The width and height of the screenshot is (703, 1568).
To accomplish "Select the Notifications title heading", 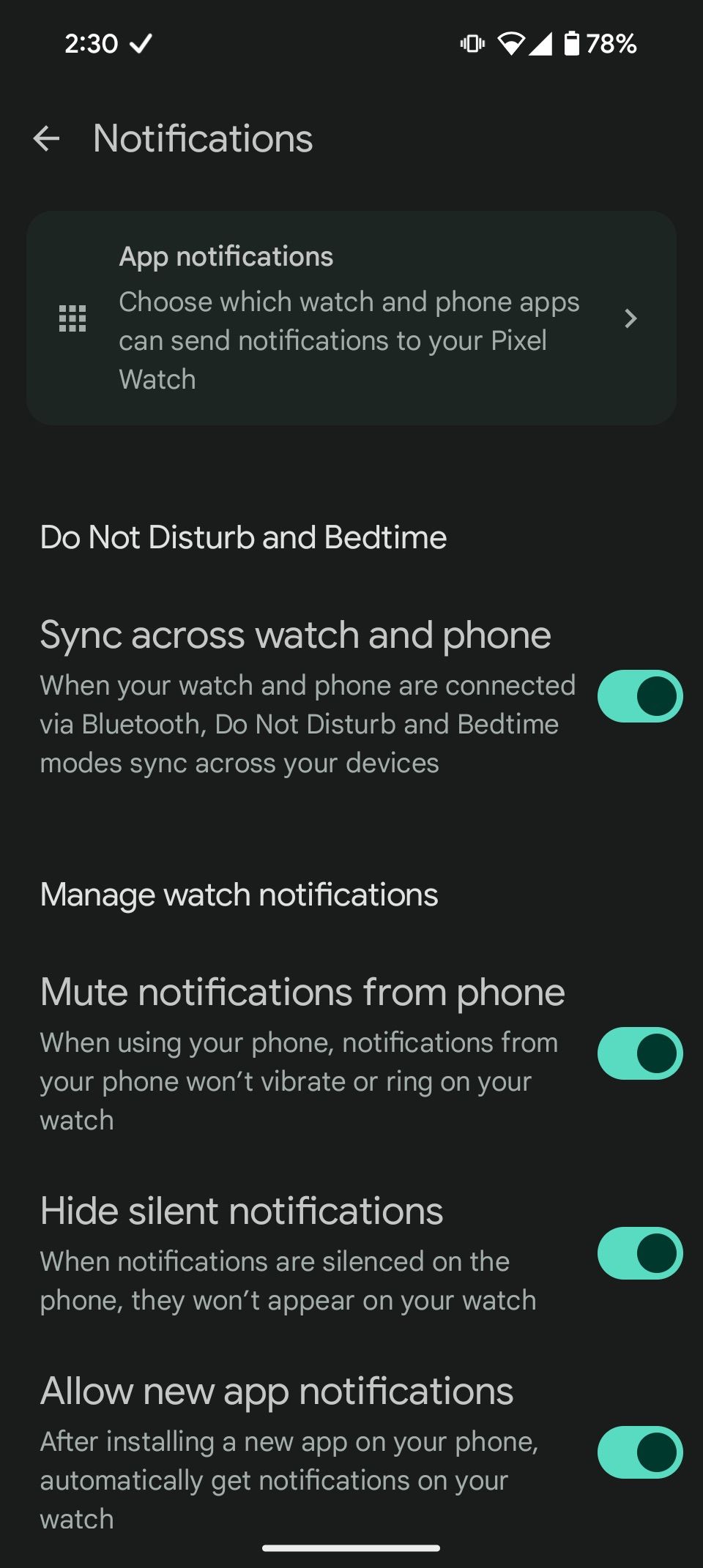I will [203, 138].
